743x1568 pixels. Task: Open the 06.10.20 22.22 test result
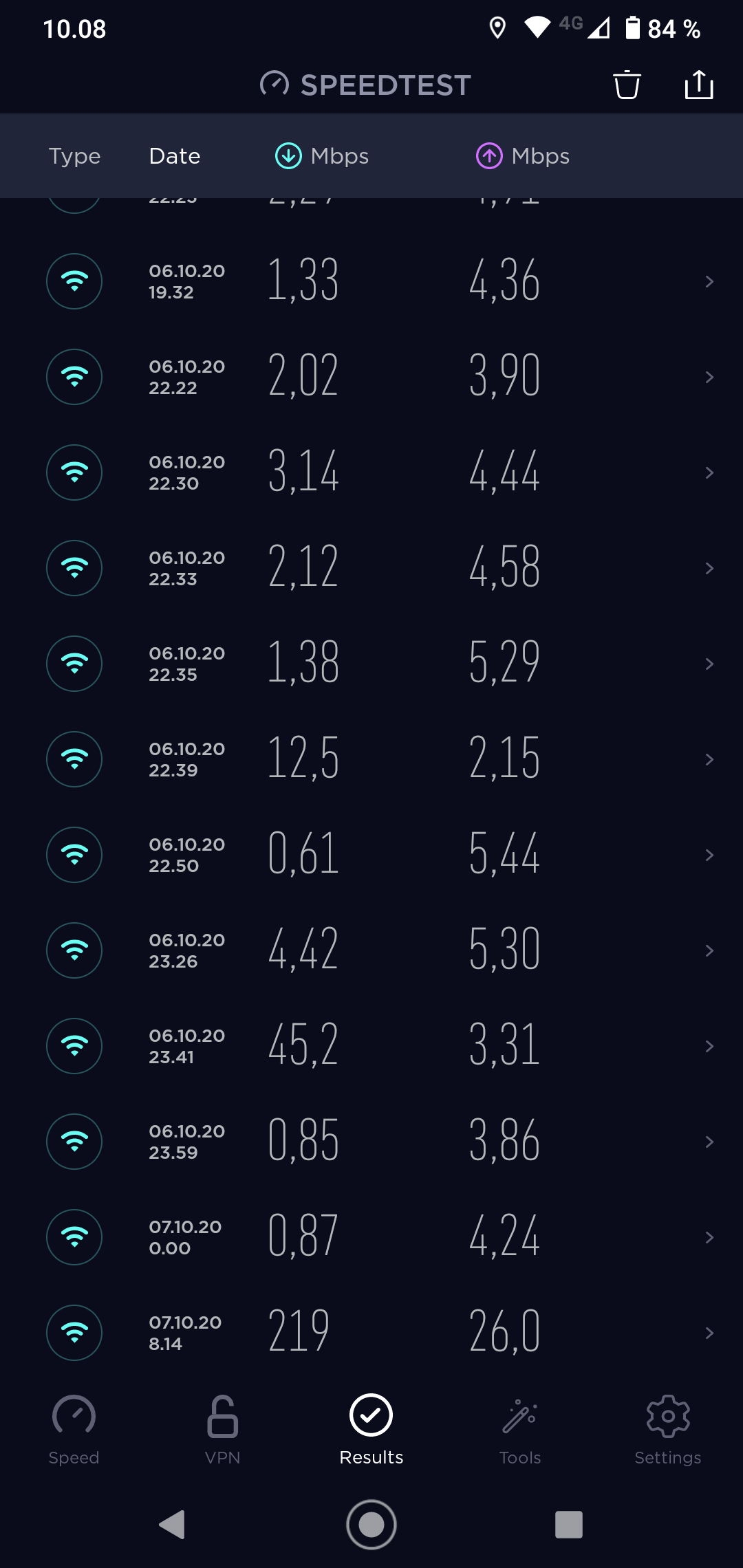click(x=371, y=377)
